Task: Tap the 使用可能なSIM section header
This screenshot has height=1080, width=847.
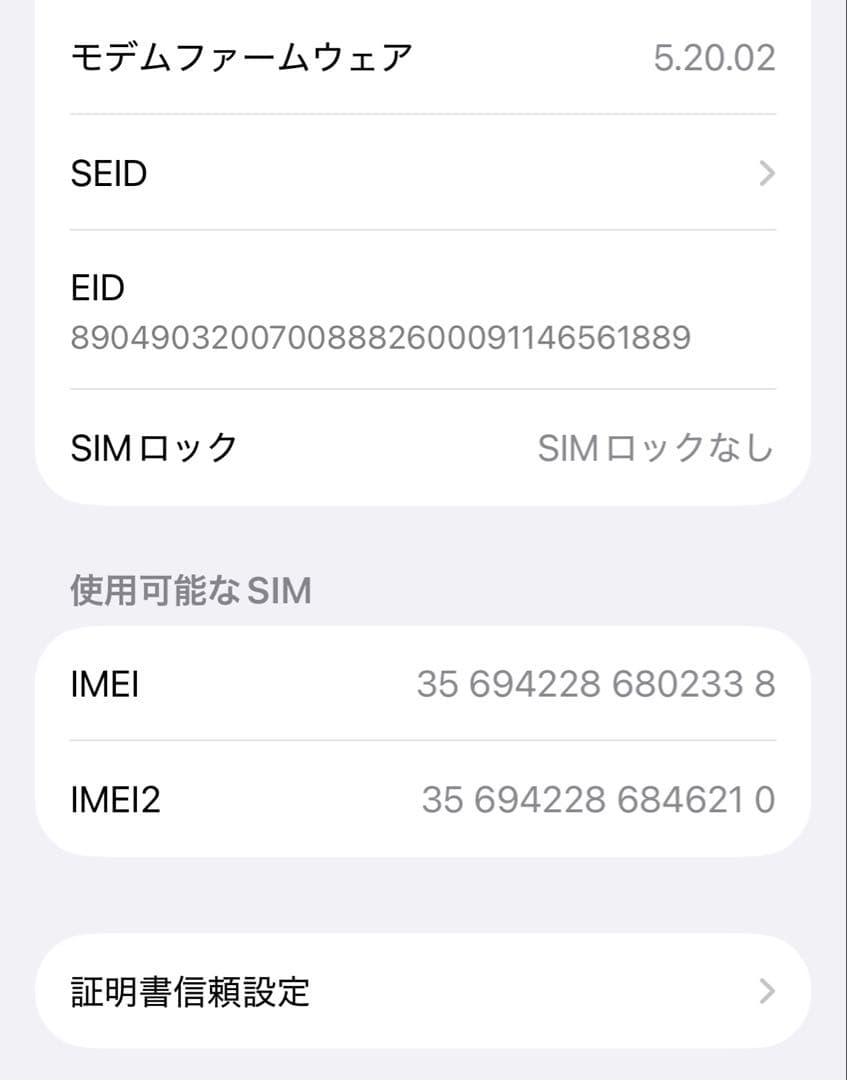Action: (x=190, y=590)
